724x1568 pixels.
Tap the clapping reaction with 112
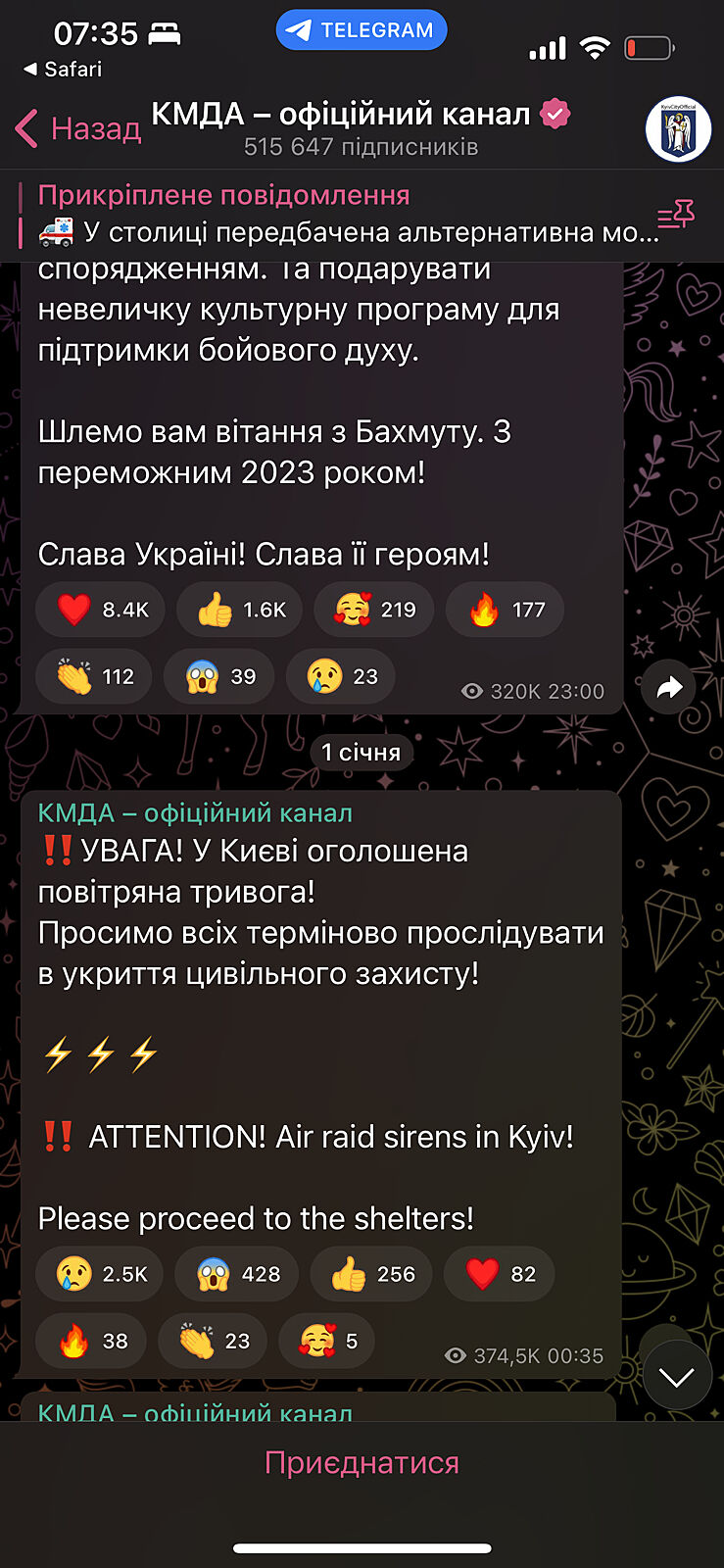(94, 676)
